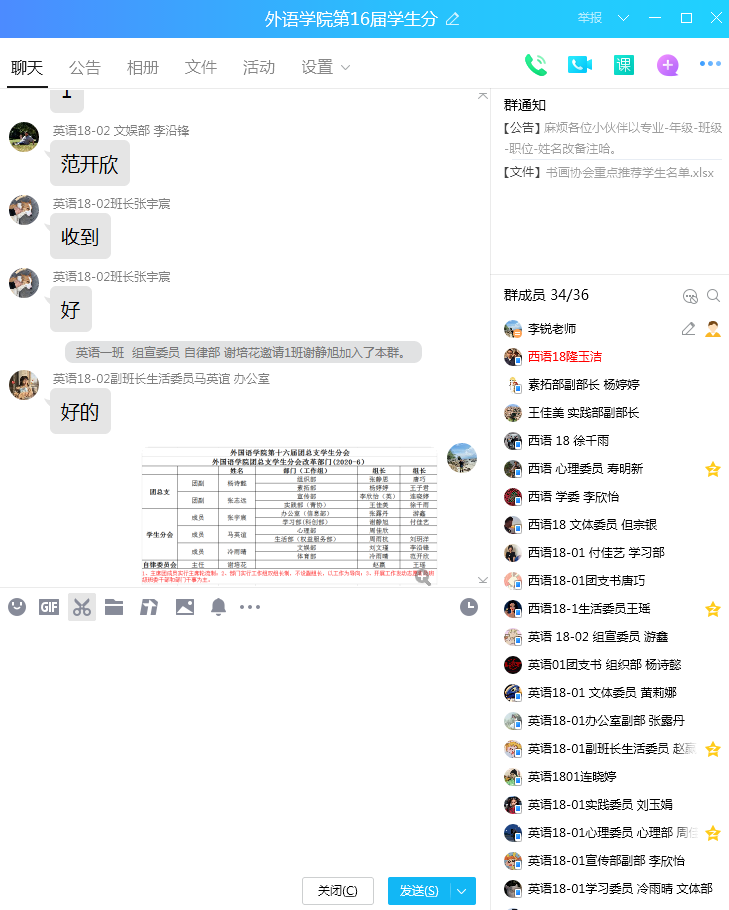Send the message with 发送(S)
This screenshot has width=729, height=910.
[x=419, y=891]
